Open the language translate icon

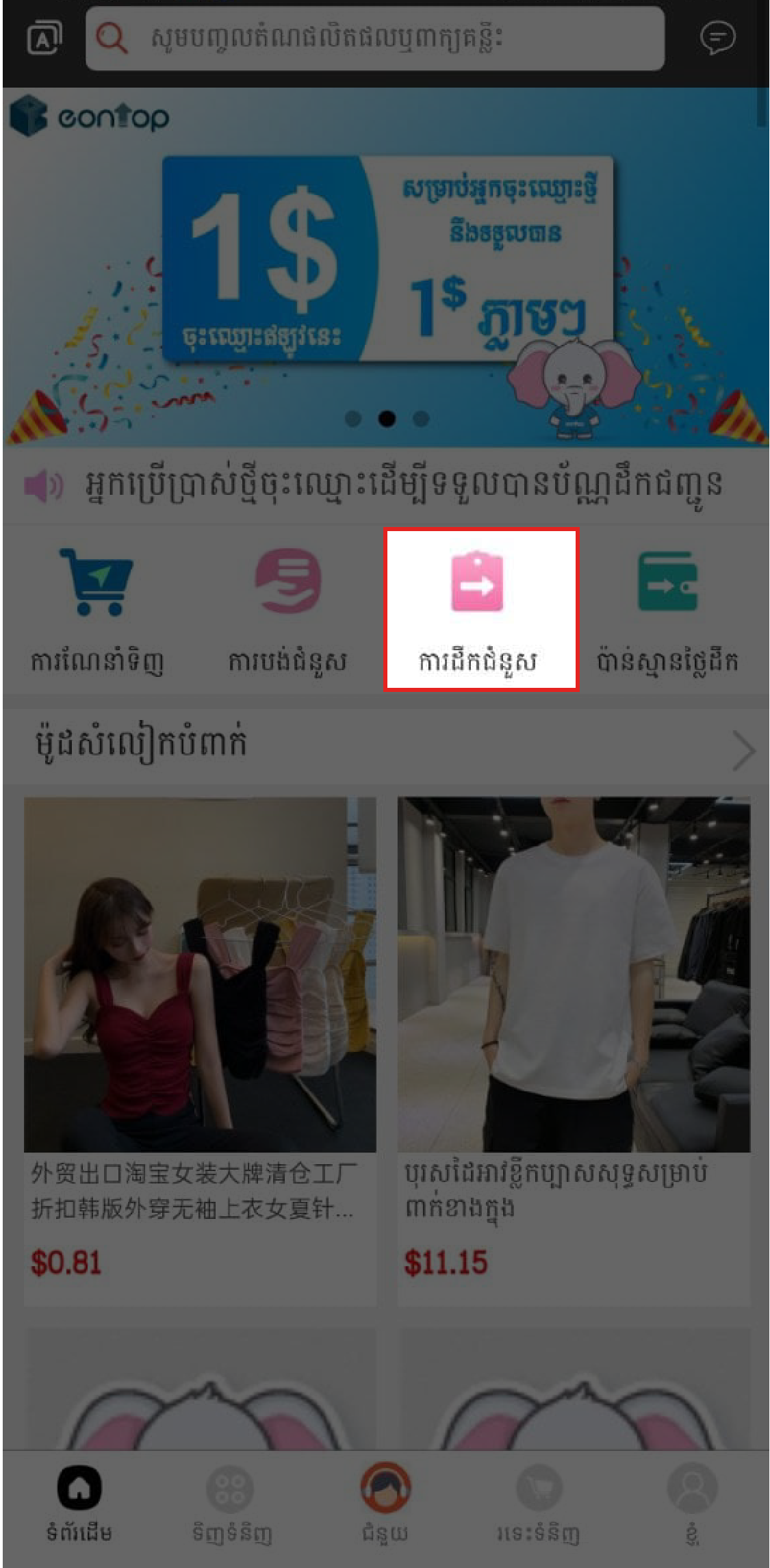coord(44,38)
